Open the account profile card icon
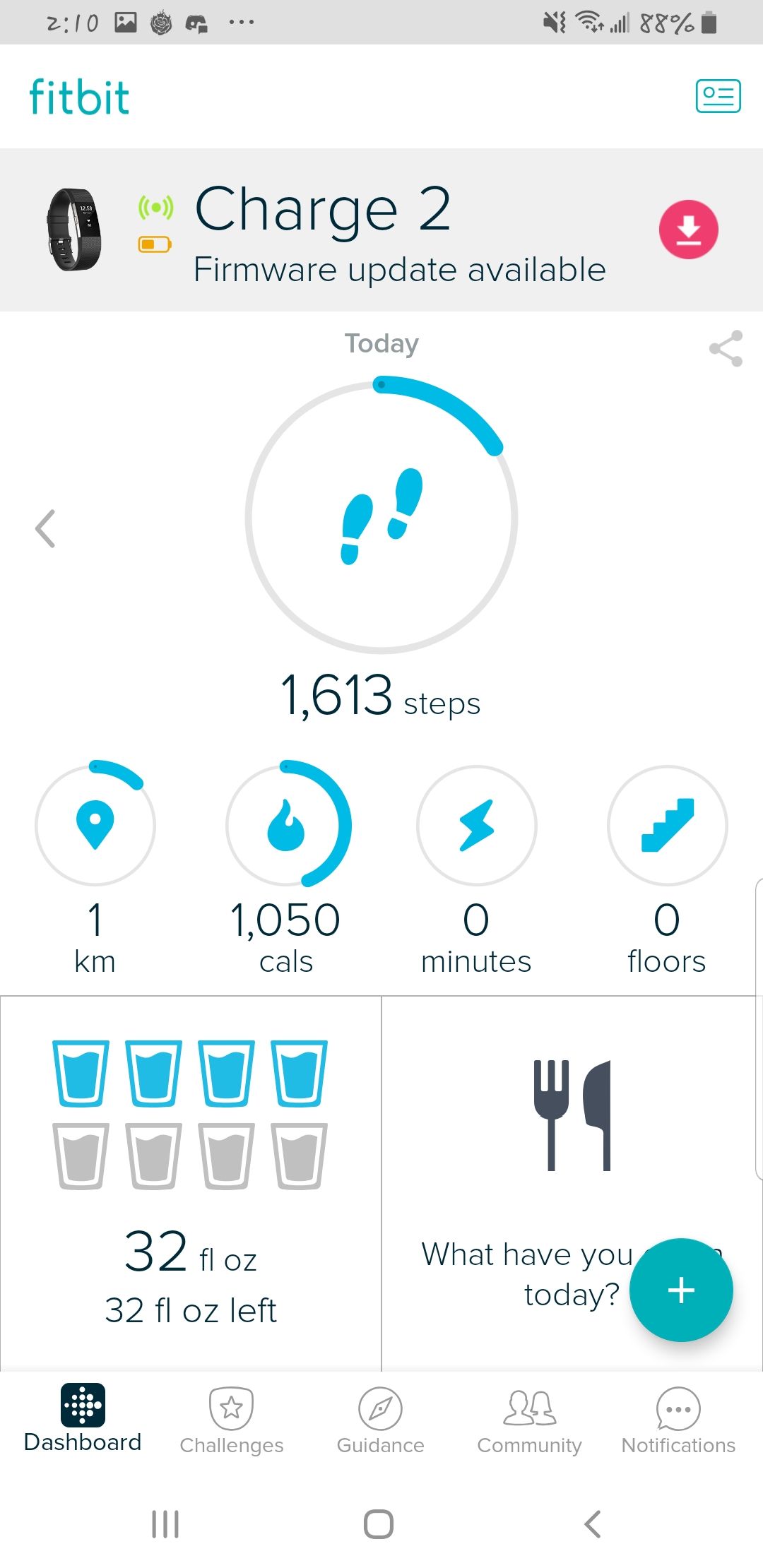This screenshot has height=1568, width=763. click(x=718, y=96)
